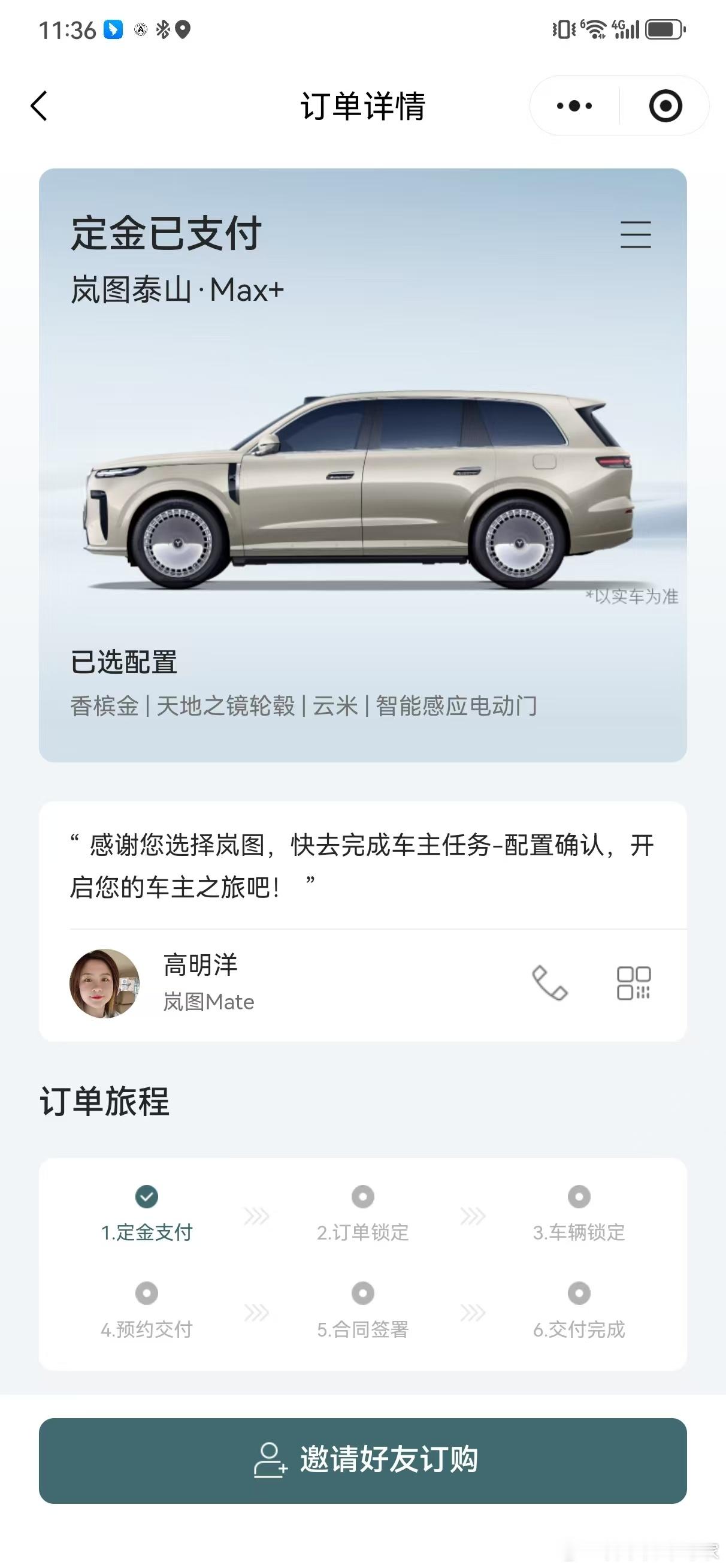
Task: Tap the completed checkmark on 定金支付 step
Action: coord(146,1196)
